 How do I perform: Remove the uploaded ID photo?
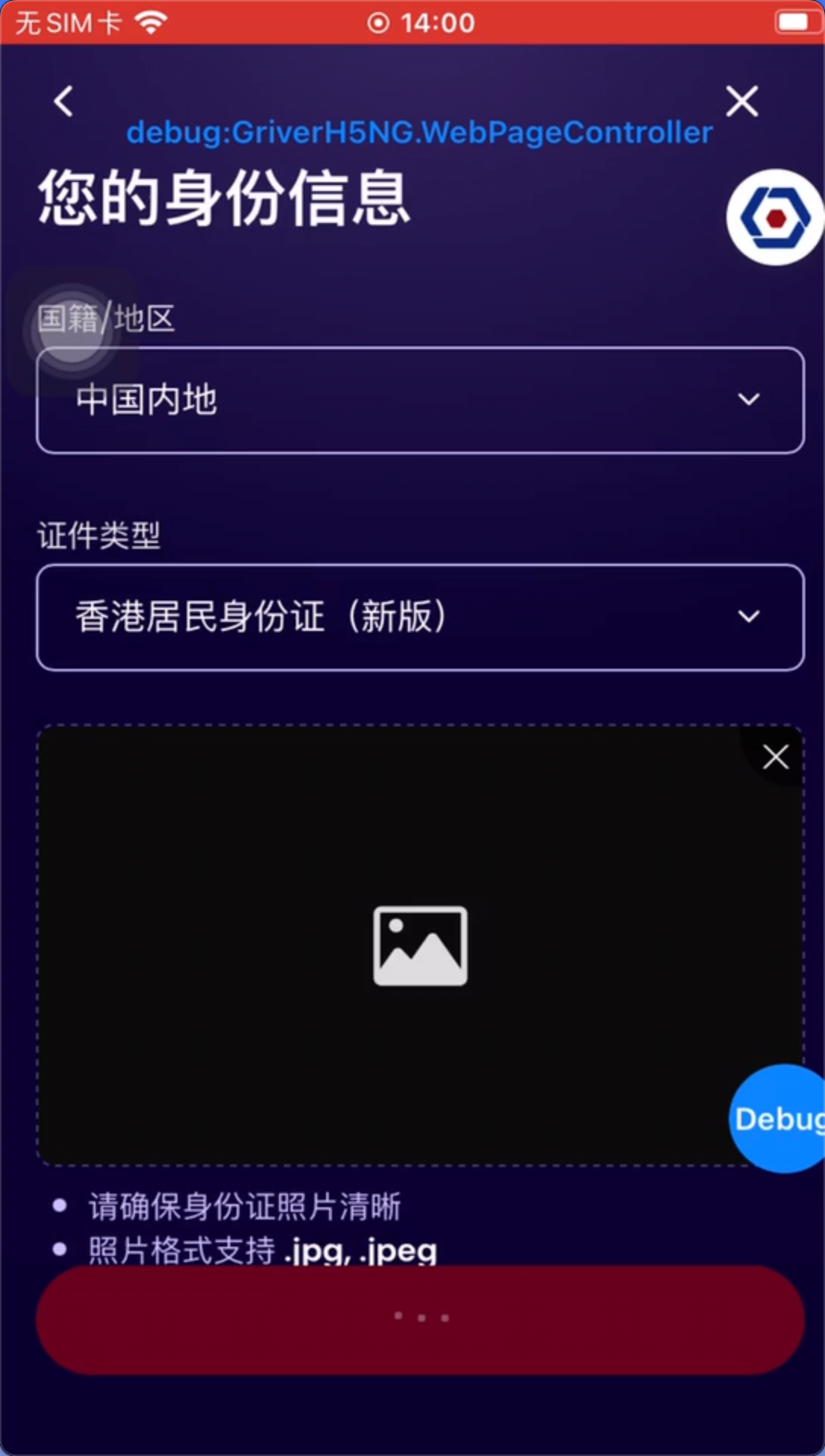click(775, 757)
